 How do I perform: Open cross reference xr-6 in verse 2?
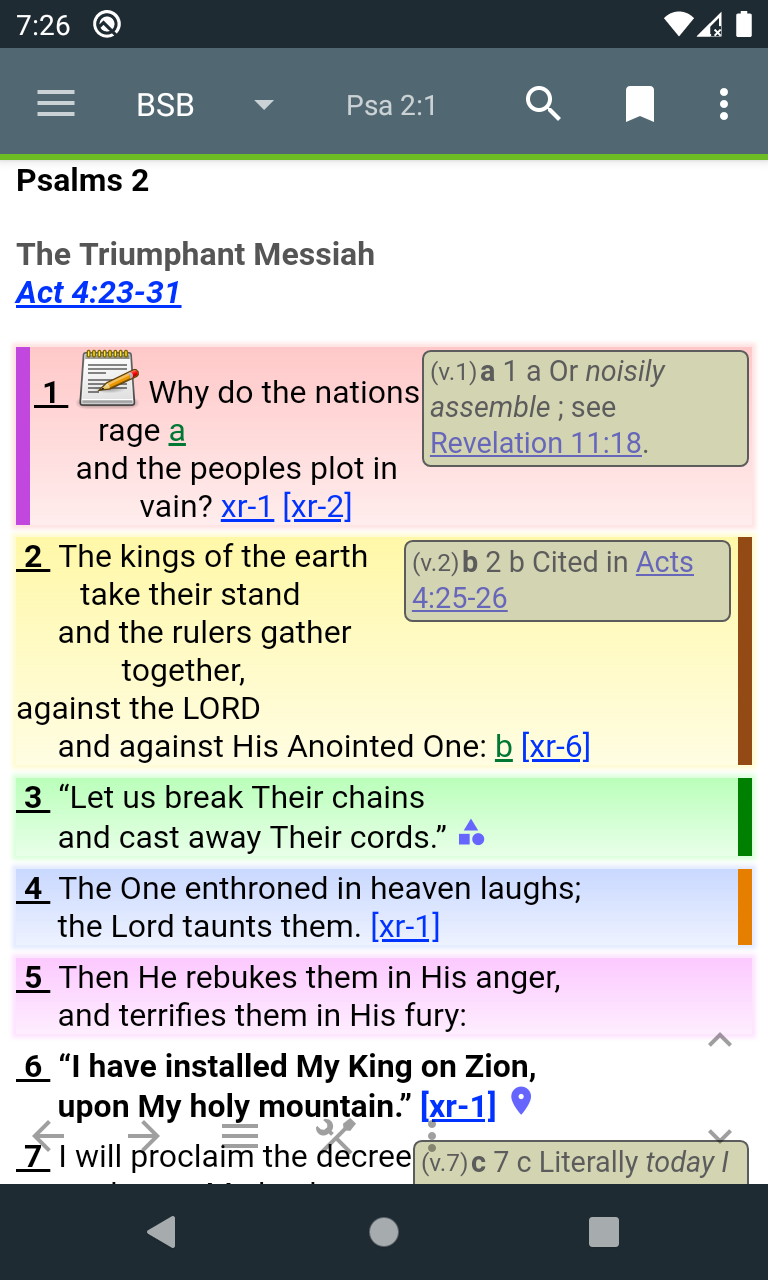[556, 746]
